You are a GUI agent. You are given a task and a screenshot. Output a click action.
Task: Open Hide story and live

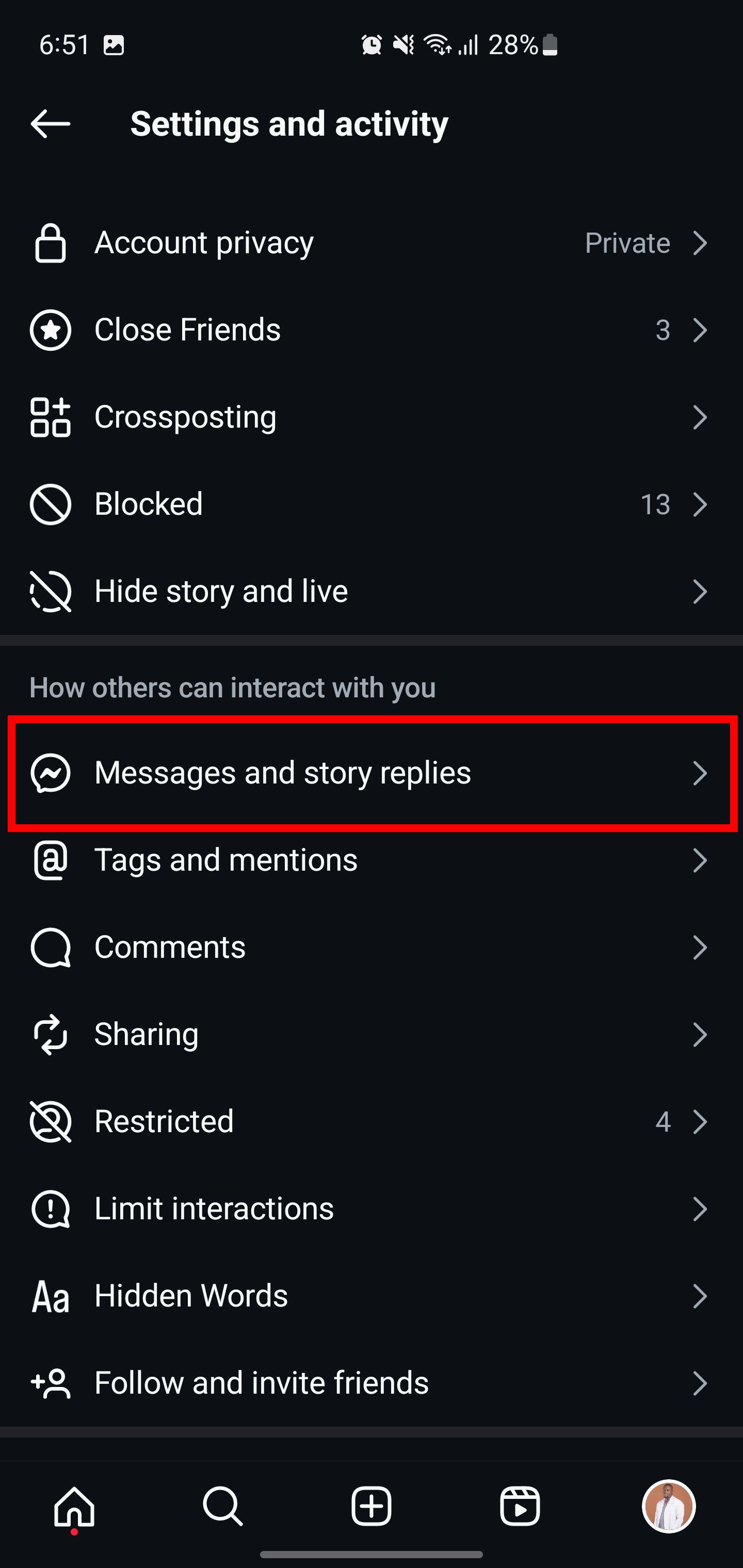(370, 592)
